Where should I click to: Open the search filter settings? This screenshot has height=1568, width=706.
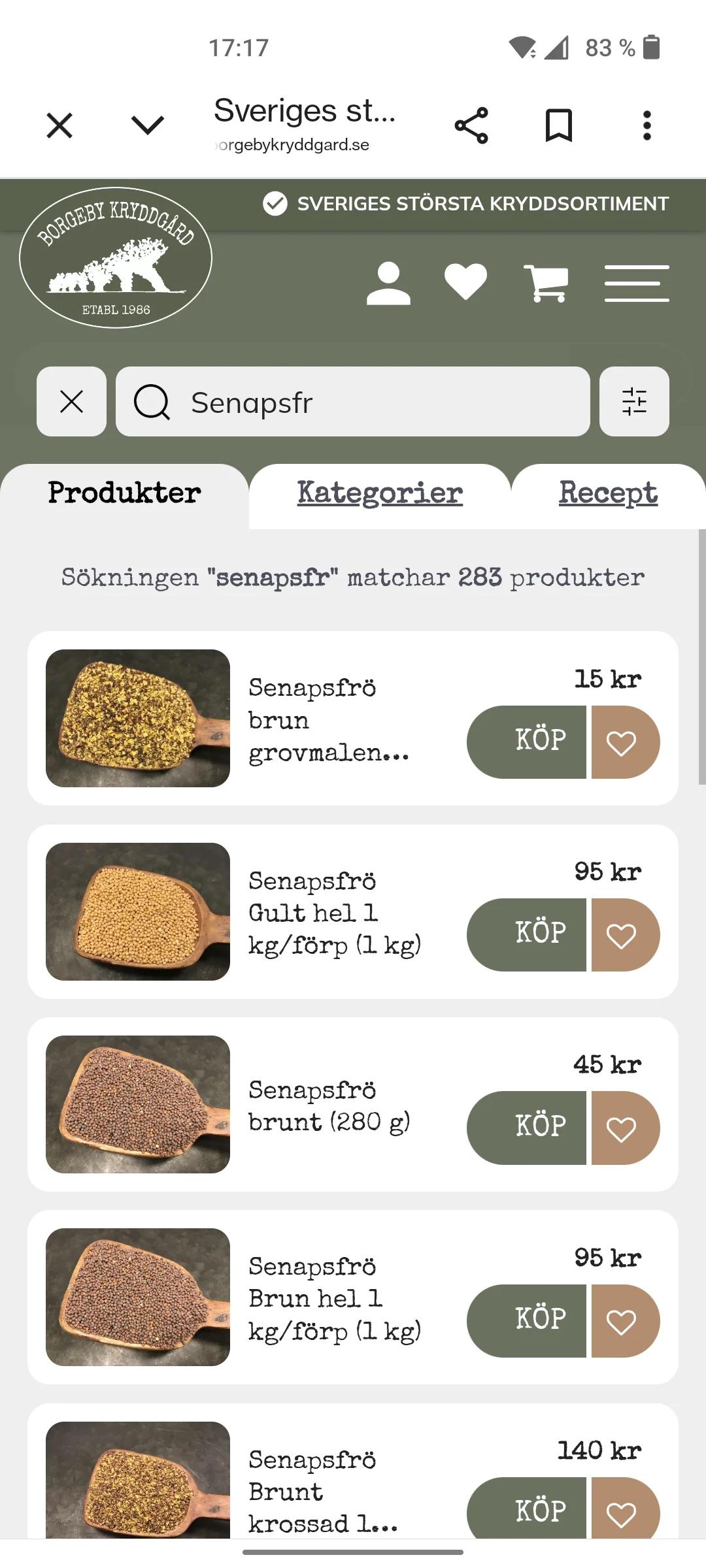[634, 401]
